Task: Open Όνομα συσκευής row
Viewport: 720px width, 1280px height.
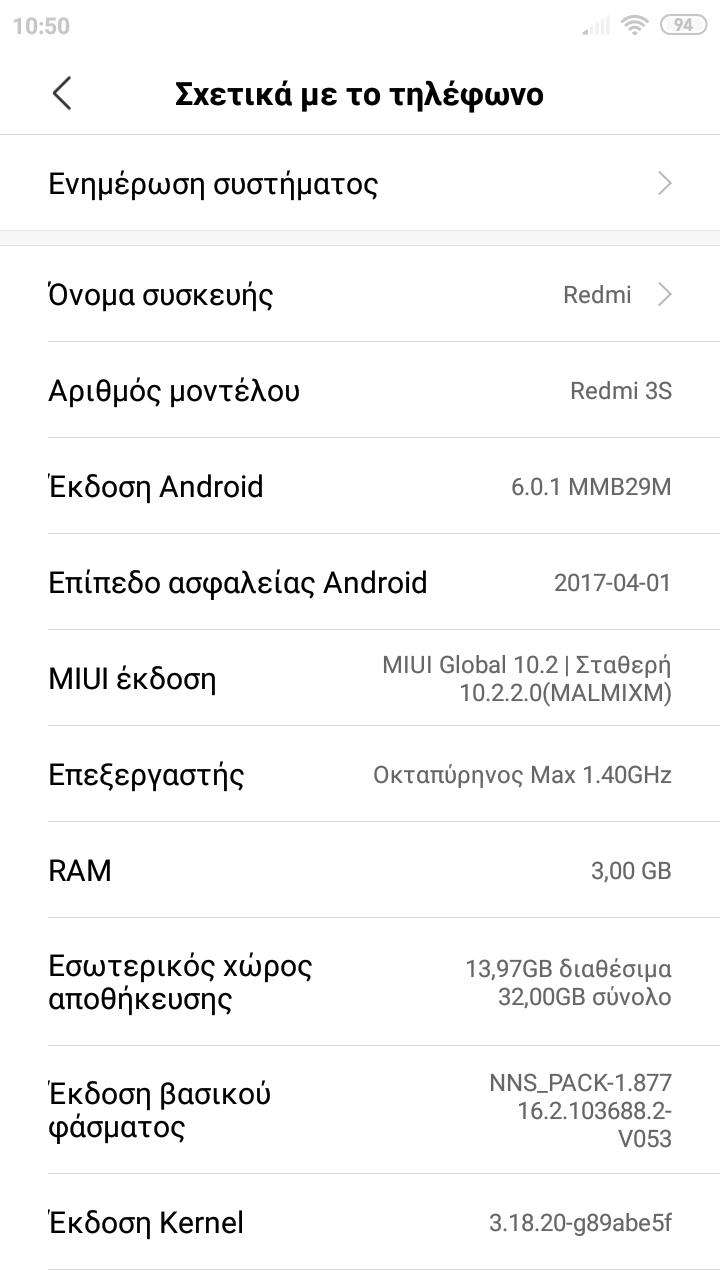Action: 360,294
